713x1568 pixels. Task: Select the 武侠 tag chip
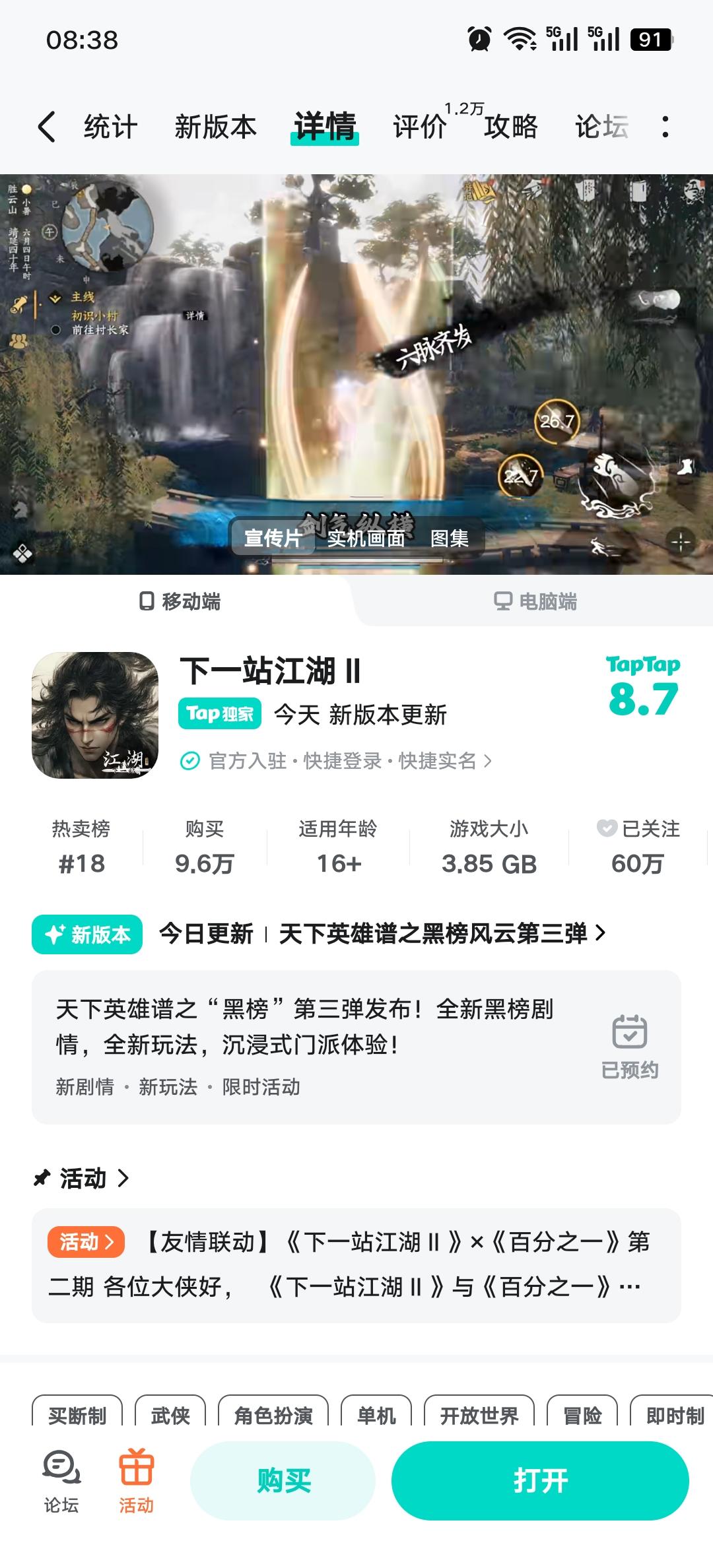click(170, 1414)
